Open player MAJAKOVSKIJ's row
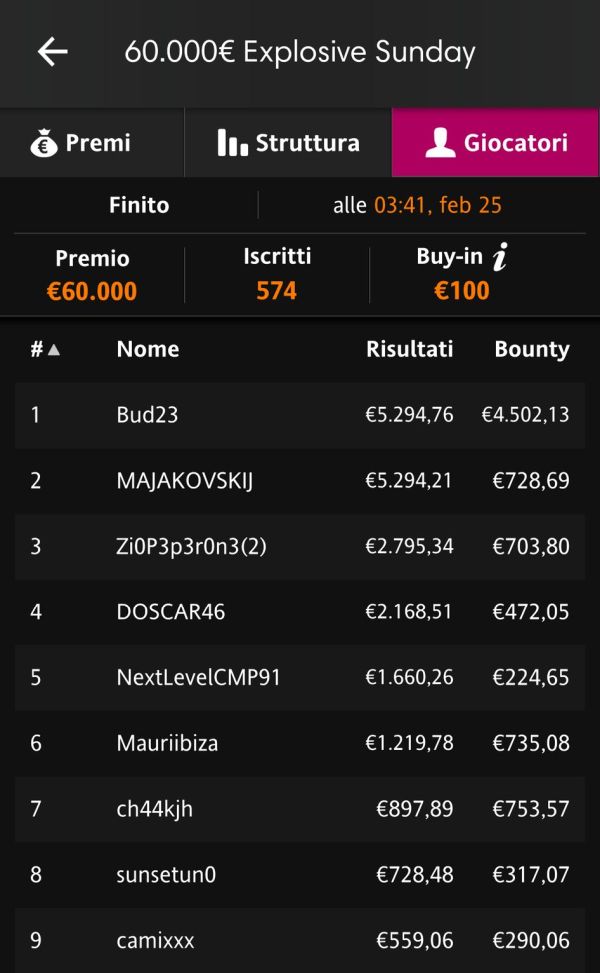600x973 pixels. pos(300,480)
